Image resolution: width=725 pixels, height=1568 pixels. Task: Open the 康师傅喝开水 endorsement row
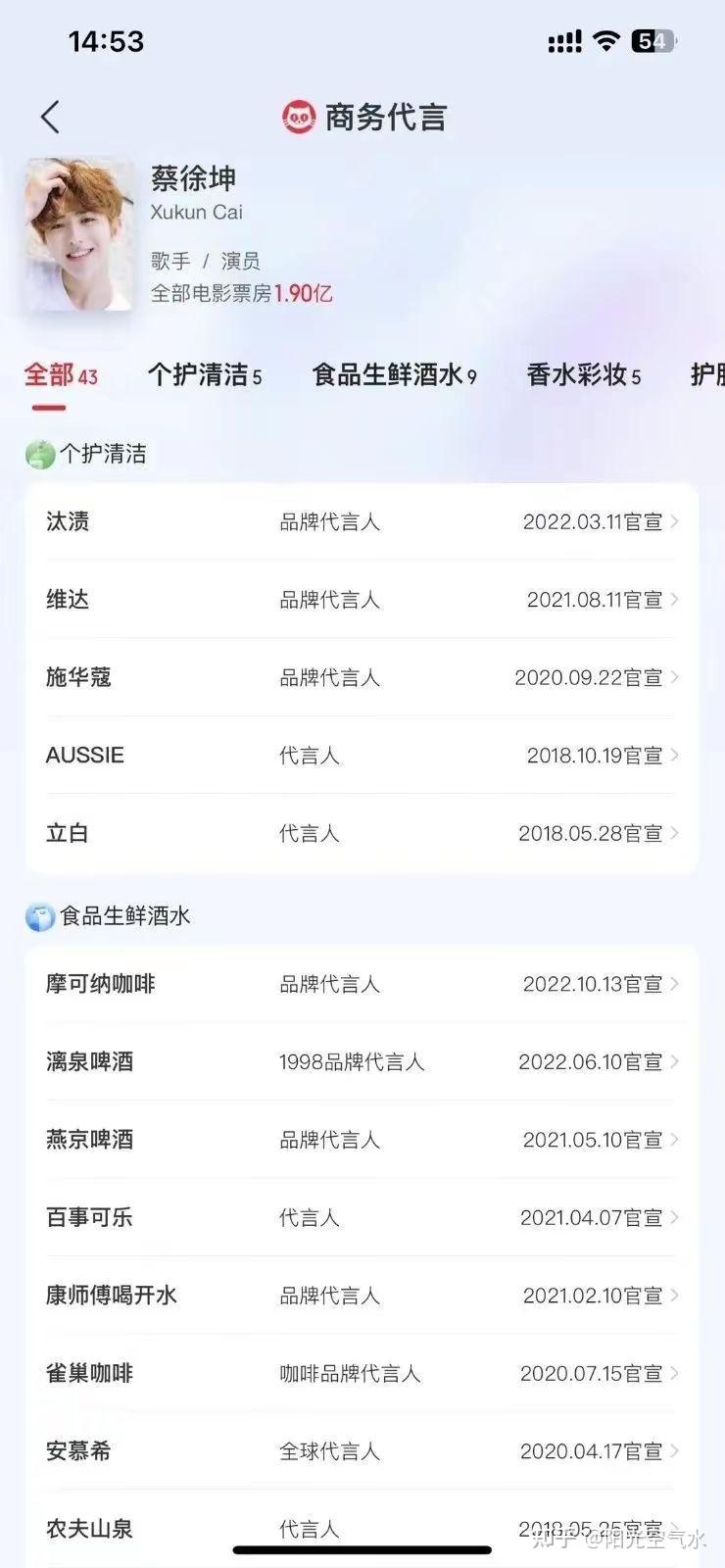pyautogui.click(x=362, y=1296)
